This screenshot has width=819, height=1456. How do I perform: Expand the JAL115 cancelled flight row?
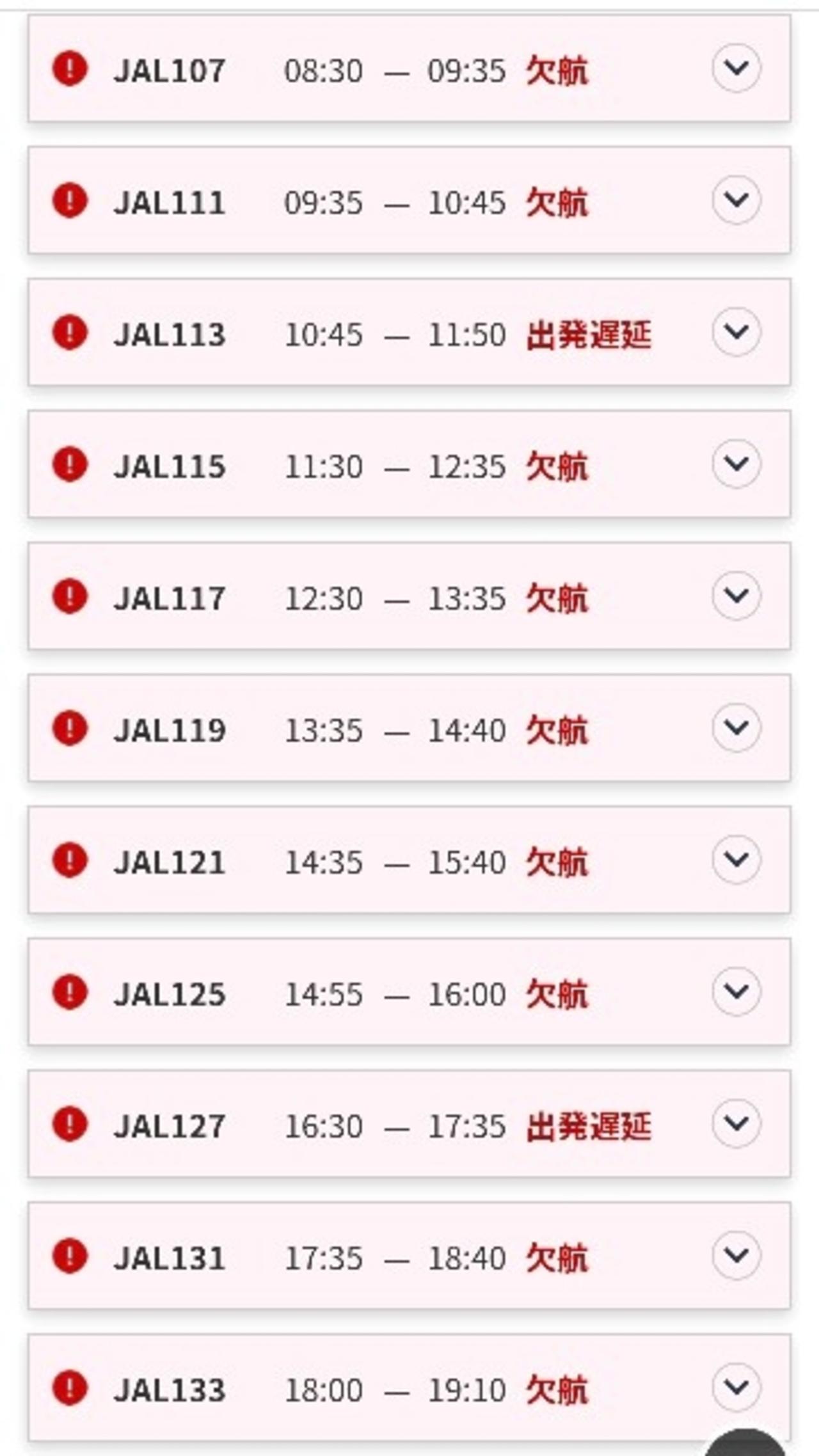pos(736,464)
